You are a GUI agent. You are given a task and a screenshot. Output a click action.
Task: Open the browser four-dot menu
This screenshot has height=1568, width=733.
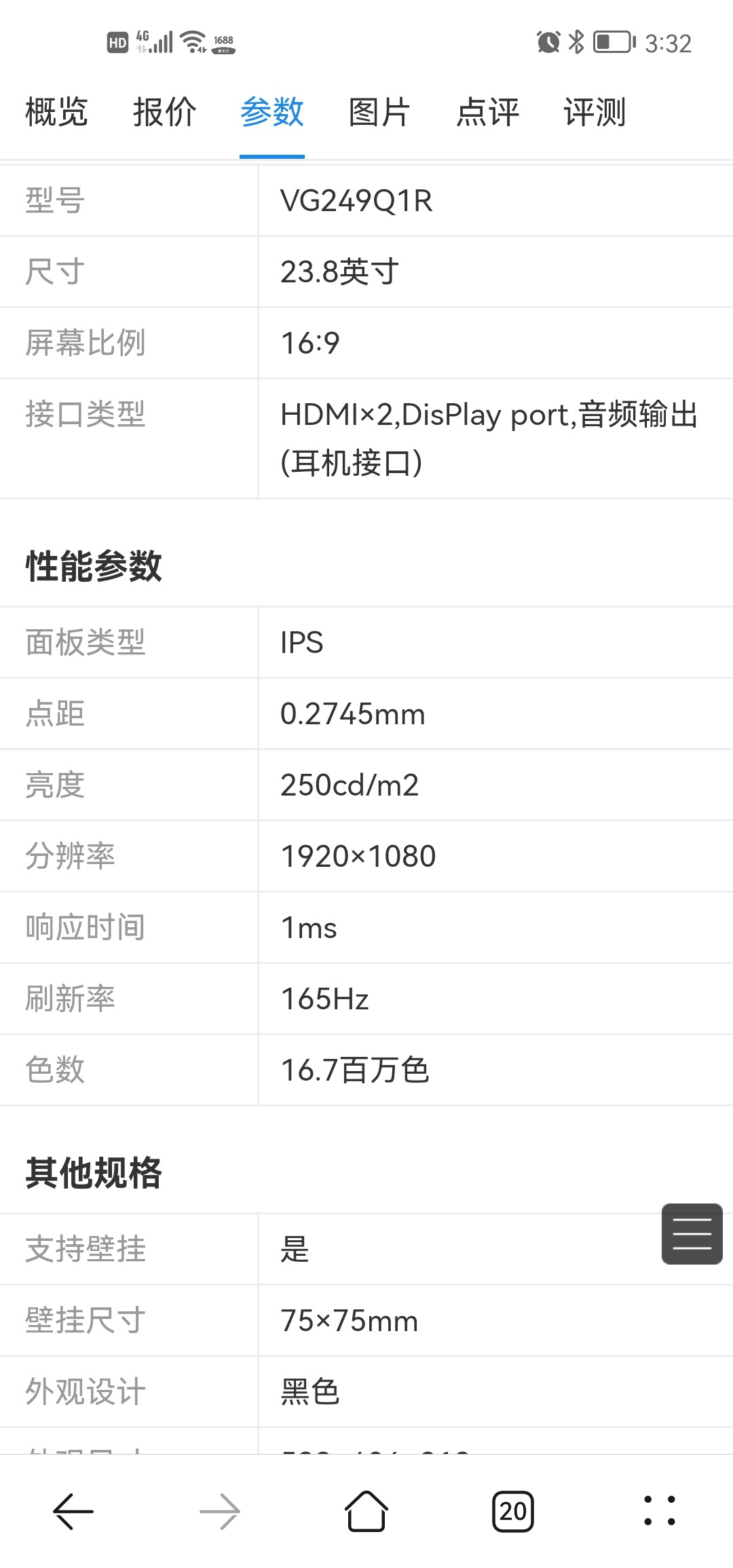coord(659,1511)
